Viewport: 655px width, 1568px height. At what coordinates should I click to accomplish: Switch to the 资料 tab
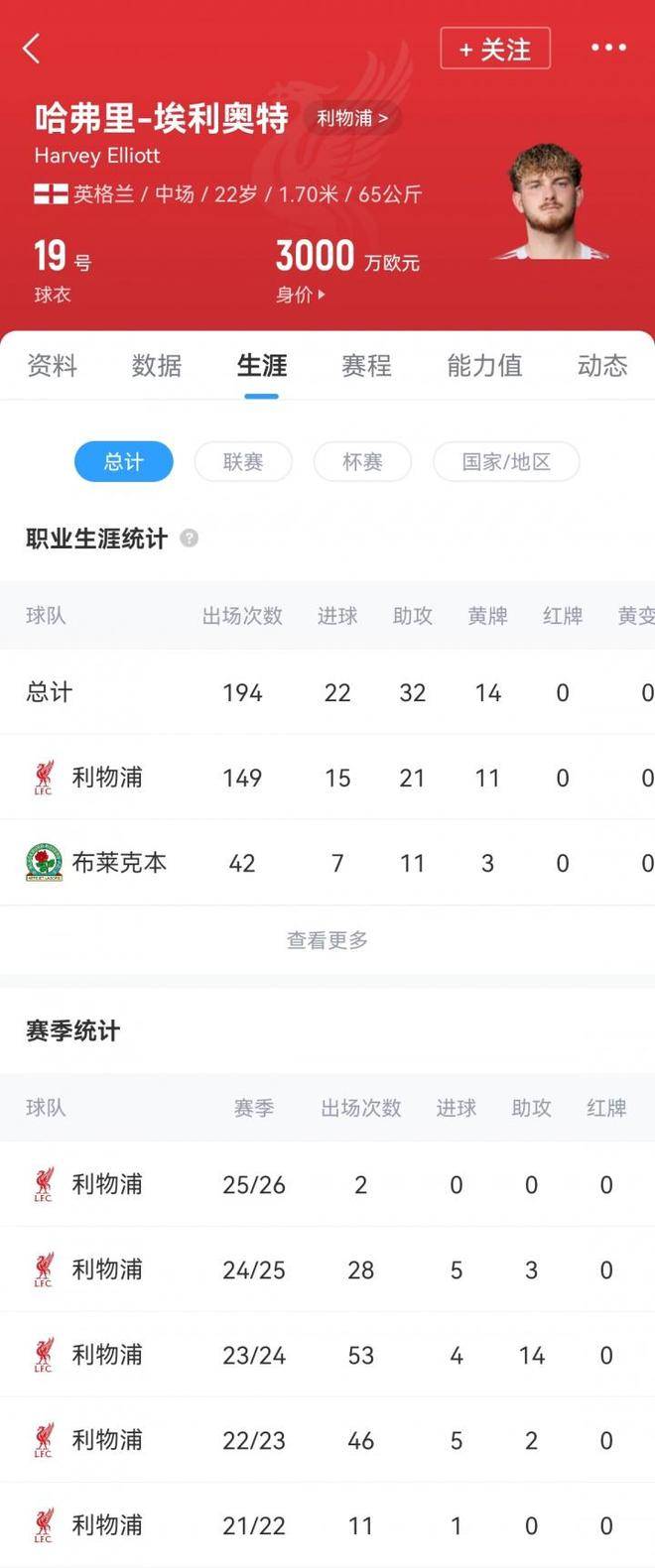tap(52, 365)
